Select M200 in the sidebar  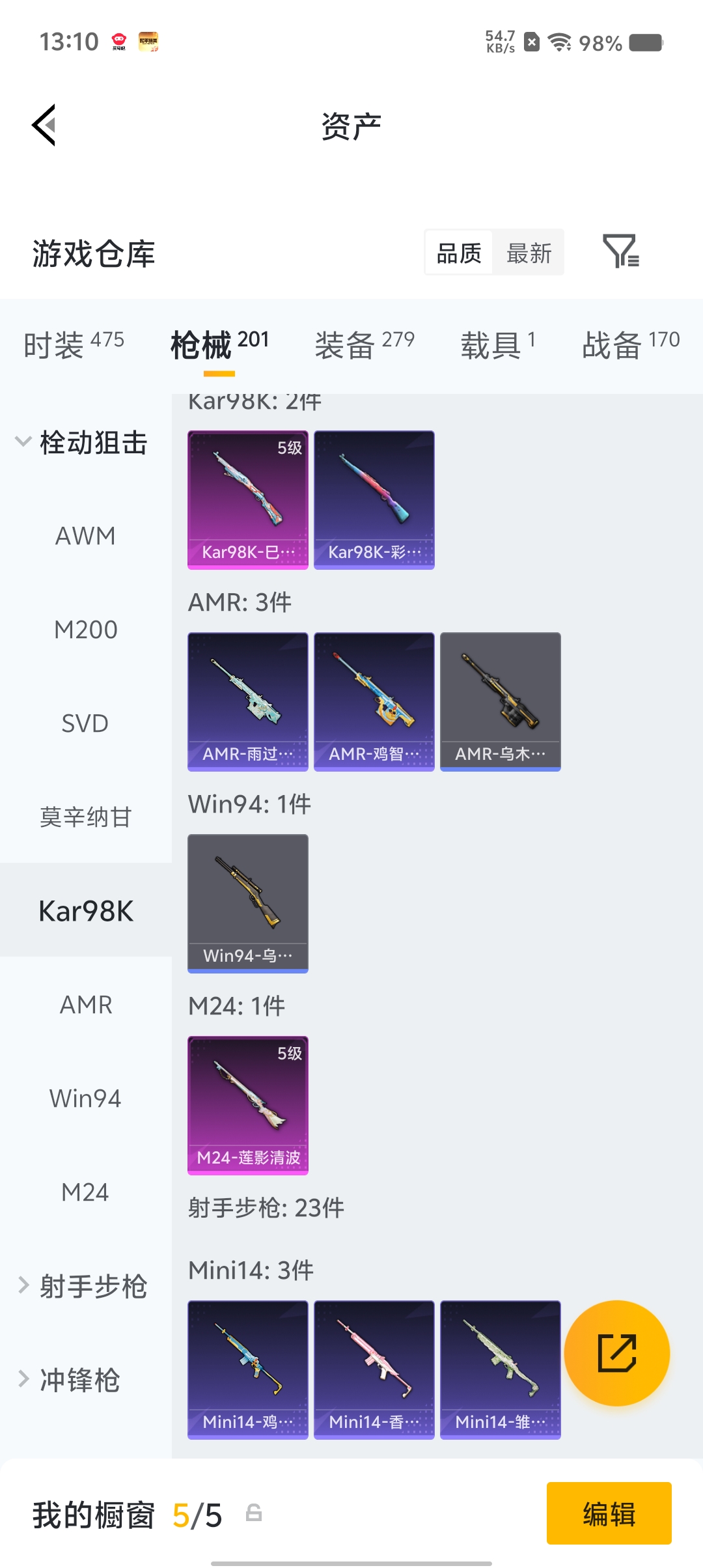click(85, 630)
